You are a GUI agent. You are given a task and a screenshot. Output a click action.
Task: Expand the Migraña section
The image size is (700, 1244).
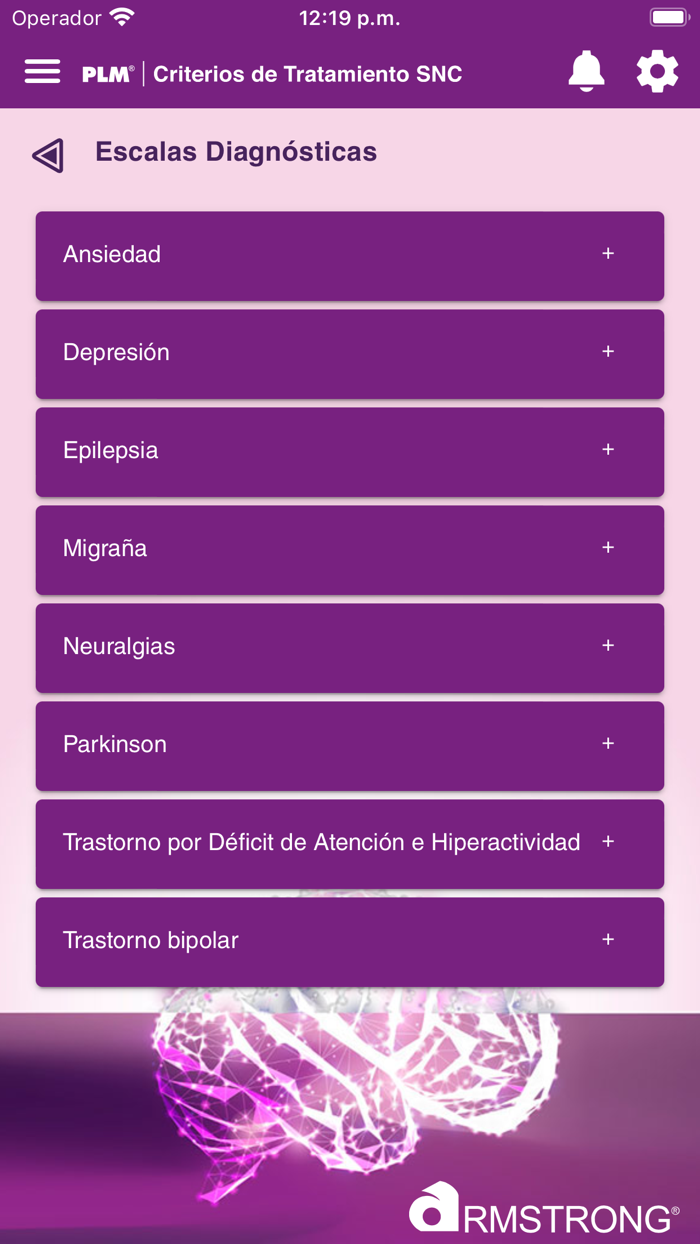[x=350, y=550]
